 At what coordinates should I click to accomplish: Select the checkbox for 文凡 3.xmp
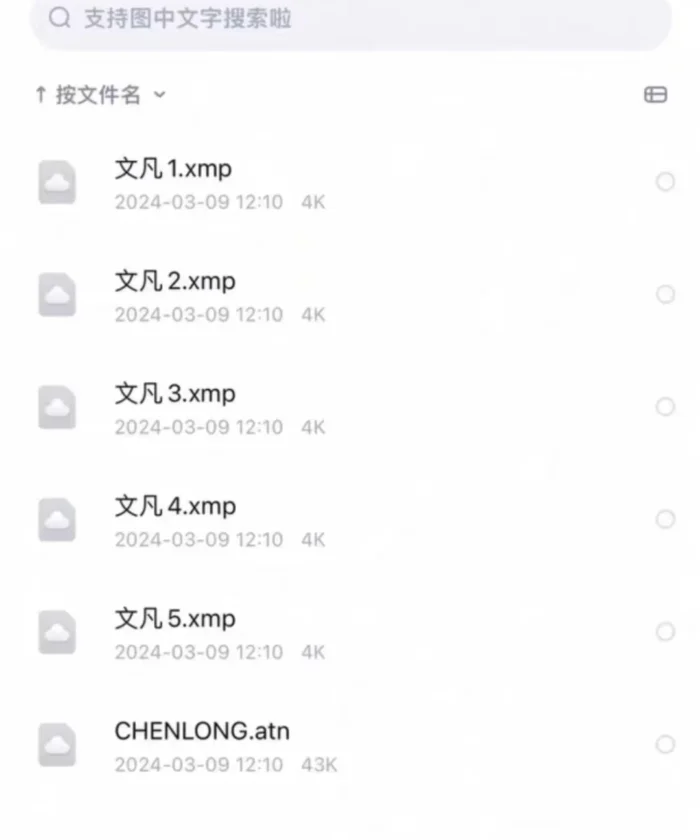(x=665, y=407)
